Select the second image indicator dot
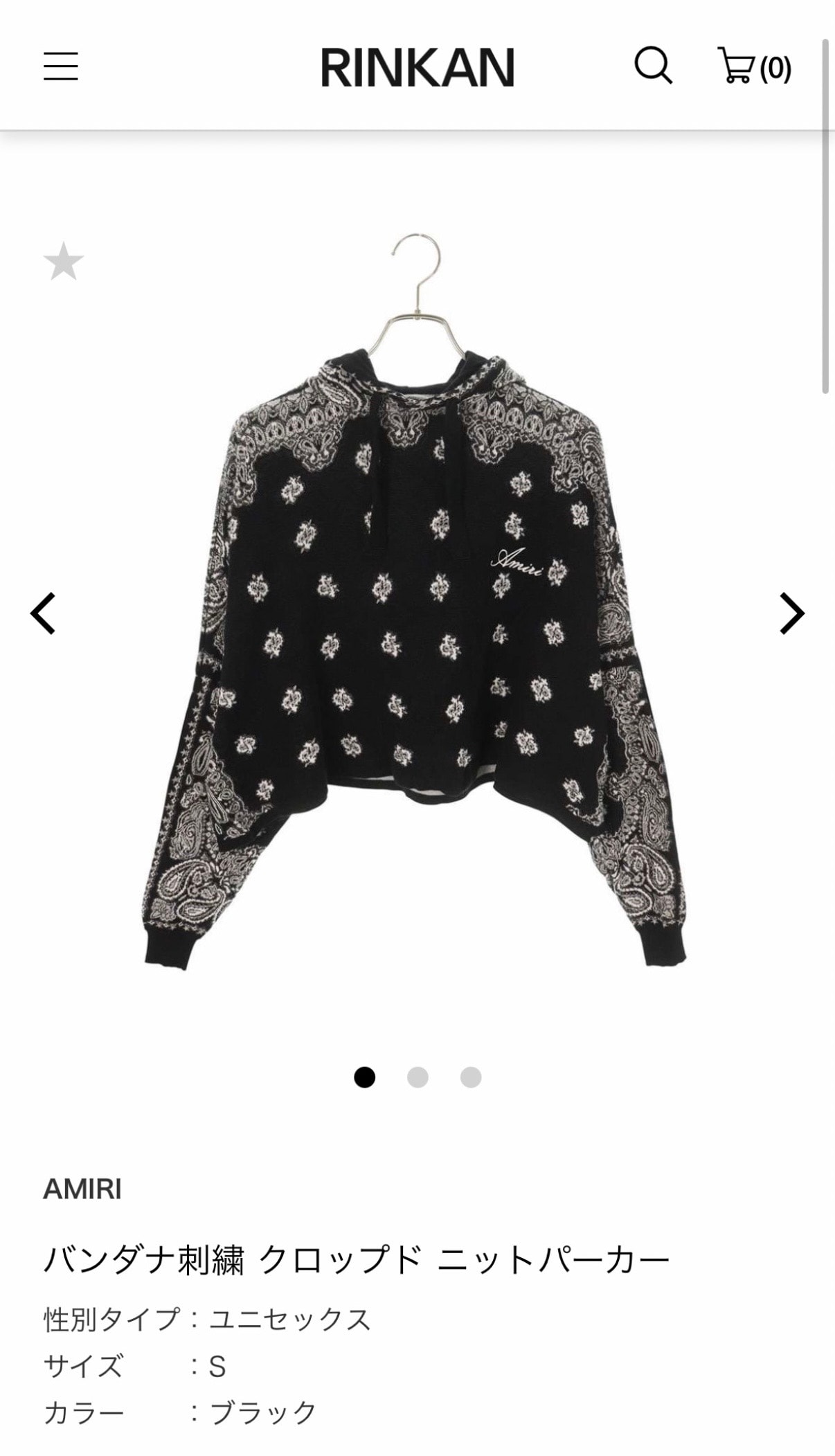Viewport: 835px width, 1456px height. 417,1077
